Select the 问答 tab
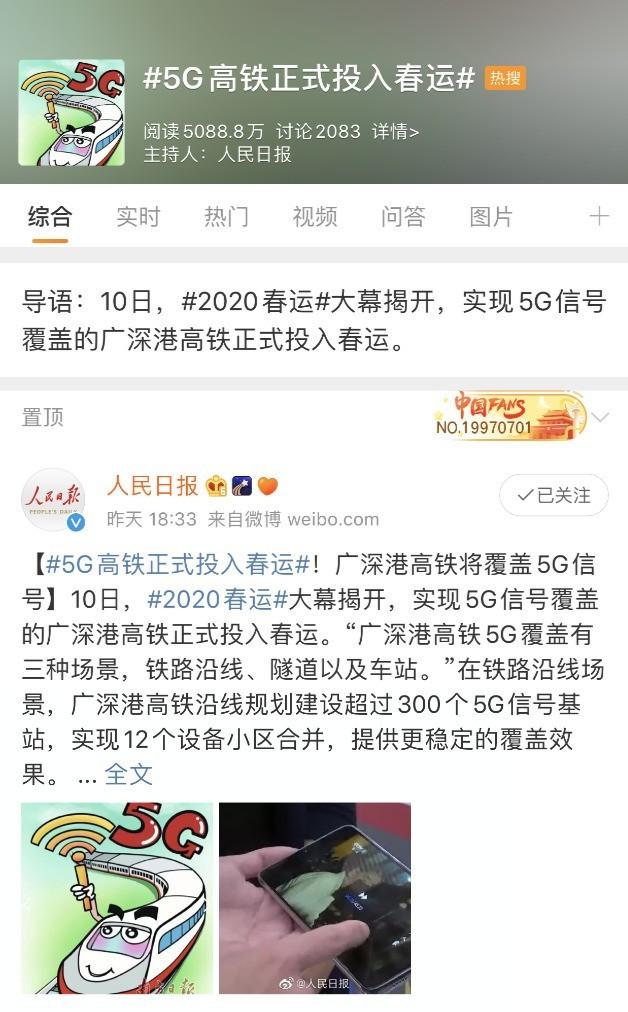Screen dimensions: 628x1012 (x=403, y=216)
